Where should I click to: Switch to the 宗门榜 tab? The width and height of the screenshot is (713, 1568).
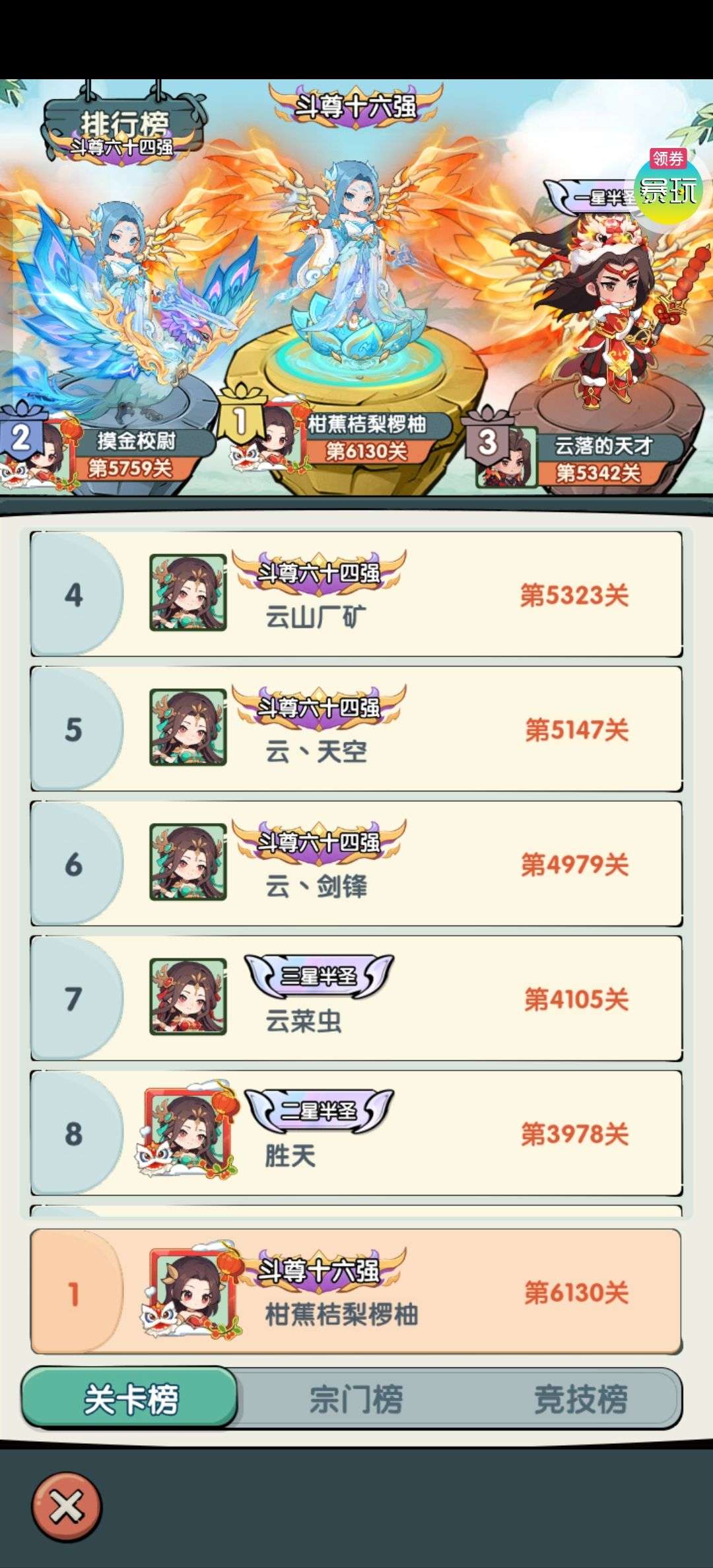click(x=356, y=1398)
